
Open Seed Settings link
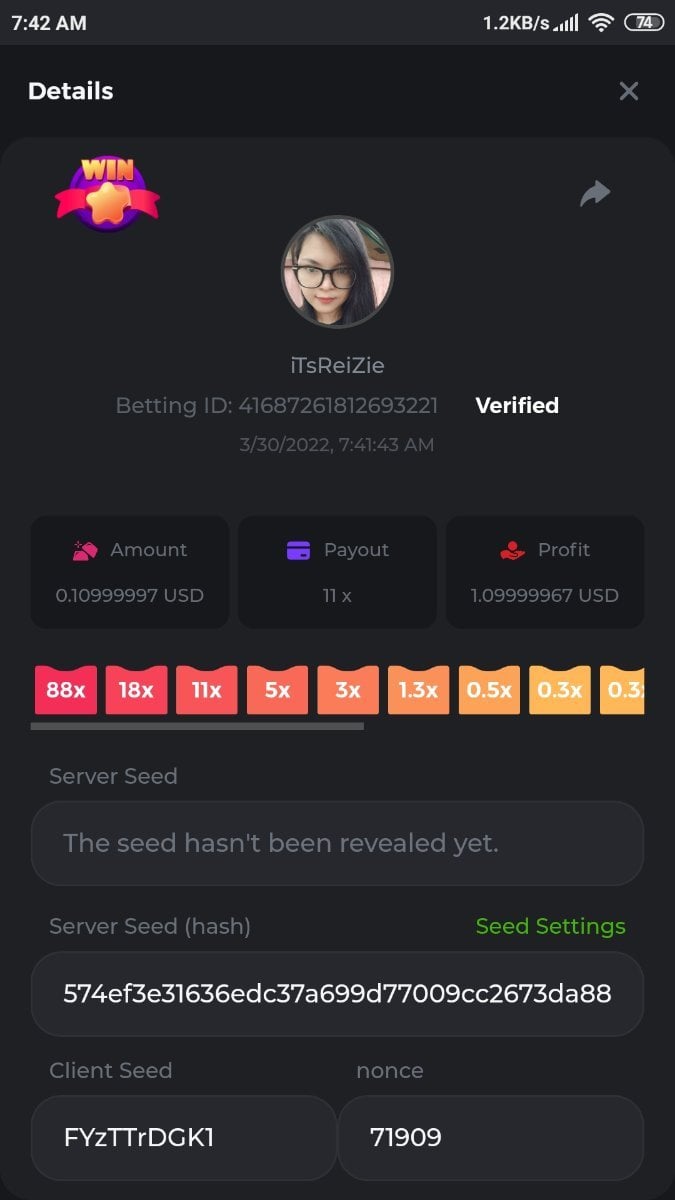point(550,926)
